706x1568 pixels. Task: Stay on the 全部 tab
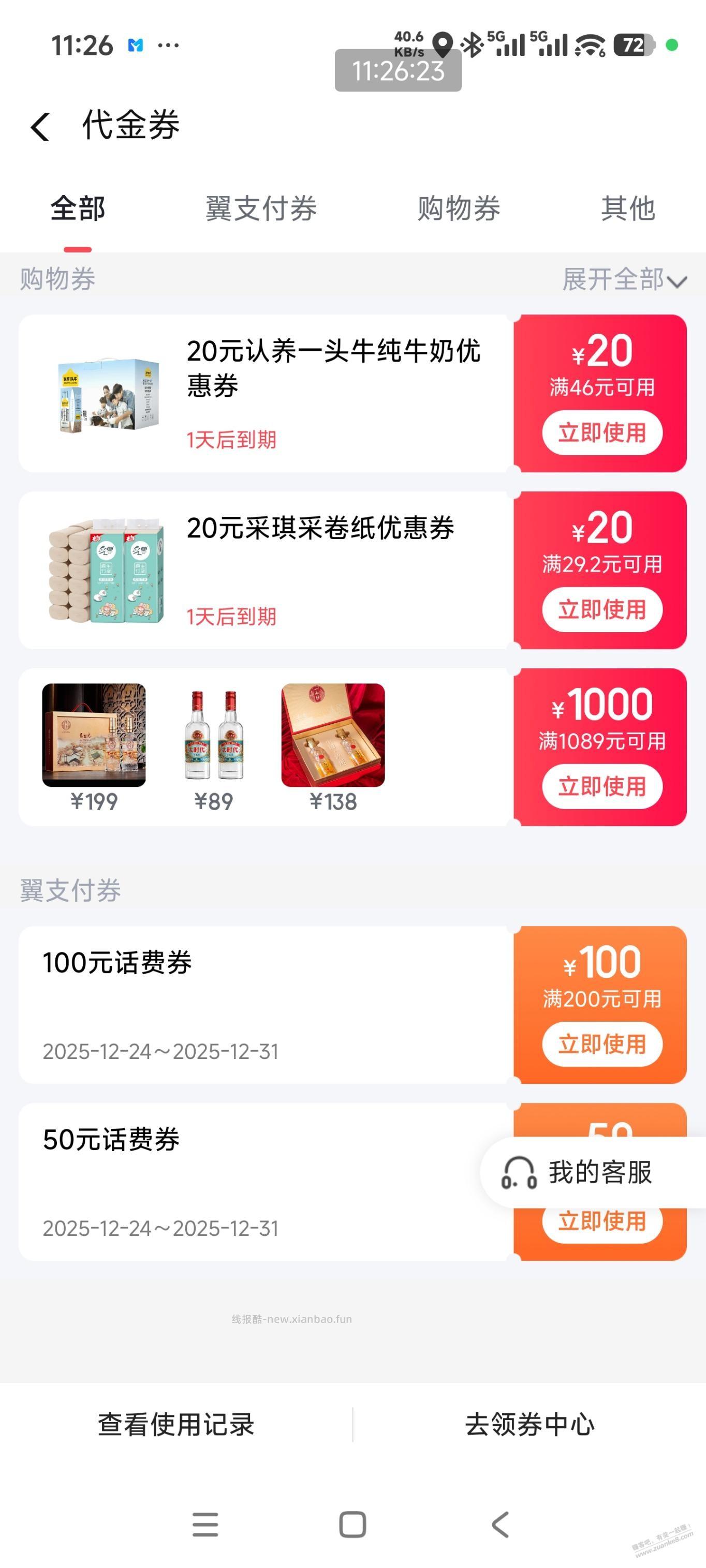coord(78,209)
